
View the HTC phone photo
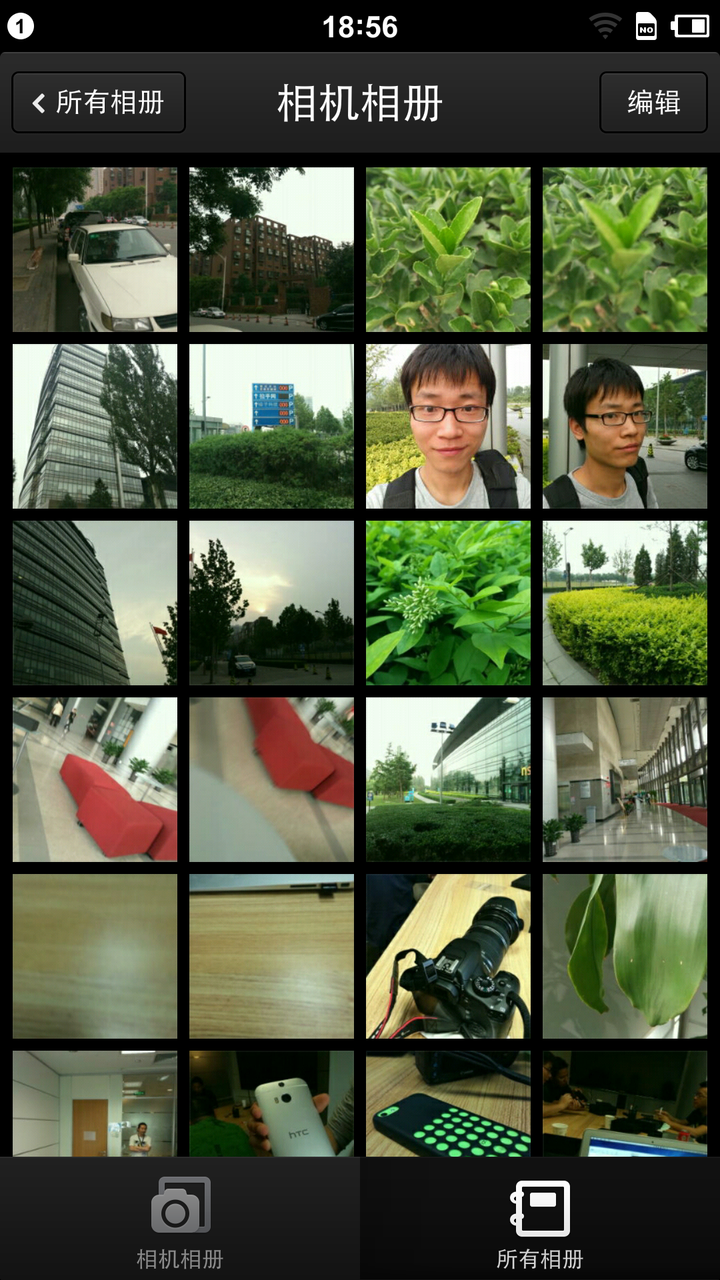tap(272, 1104)
